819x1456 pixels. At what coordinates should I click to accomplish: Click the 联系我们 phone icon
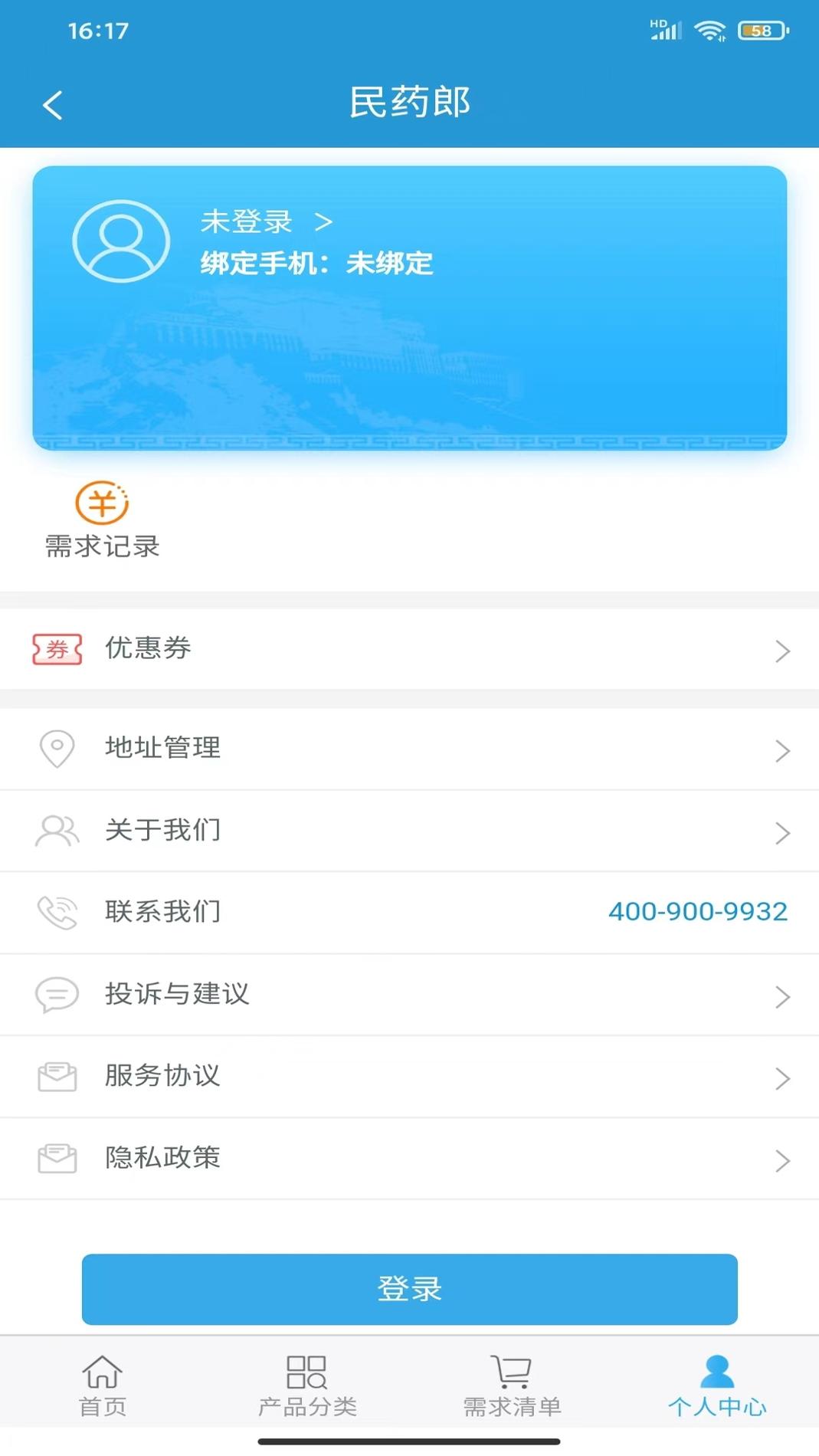tap(55, 912)
